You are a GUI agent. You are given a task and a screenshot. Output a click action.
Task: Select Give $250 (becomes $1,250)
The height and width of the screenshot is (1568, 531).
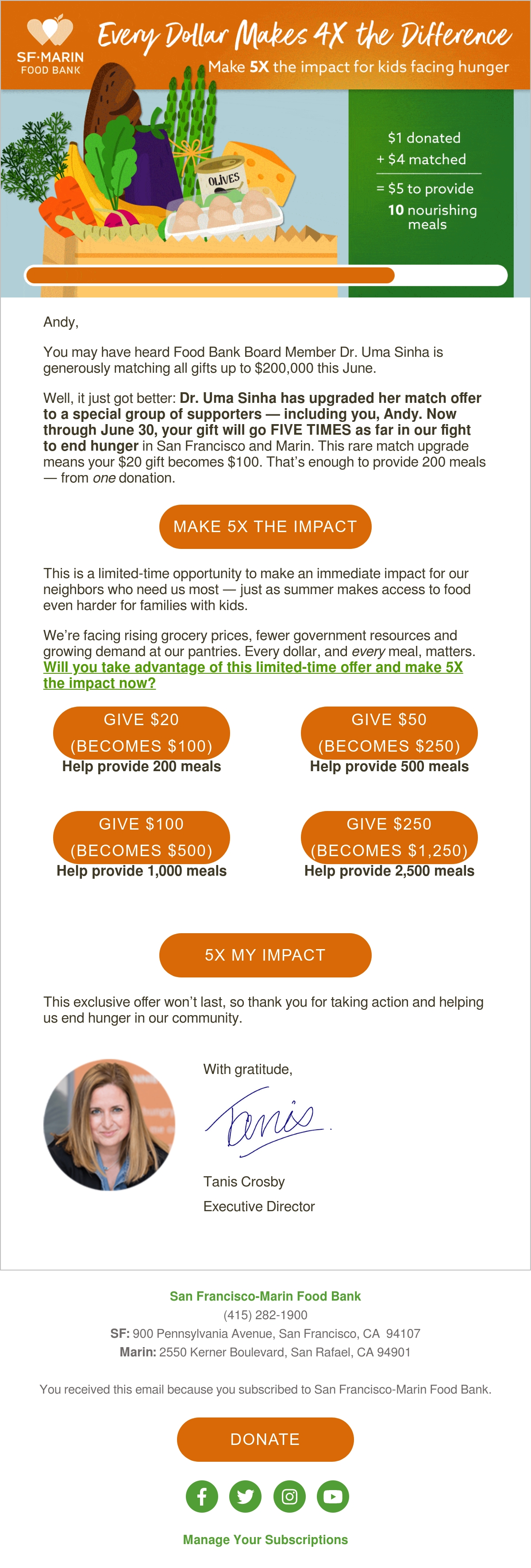(389, 838)
